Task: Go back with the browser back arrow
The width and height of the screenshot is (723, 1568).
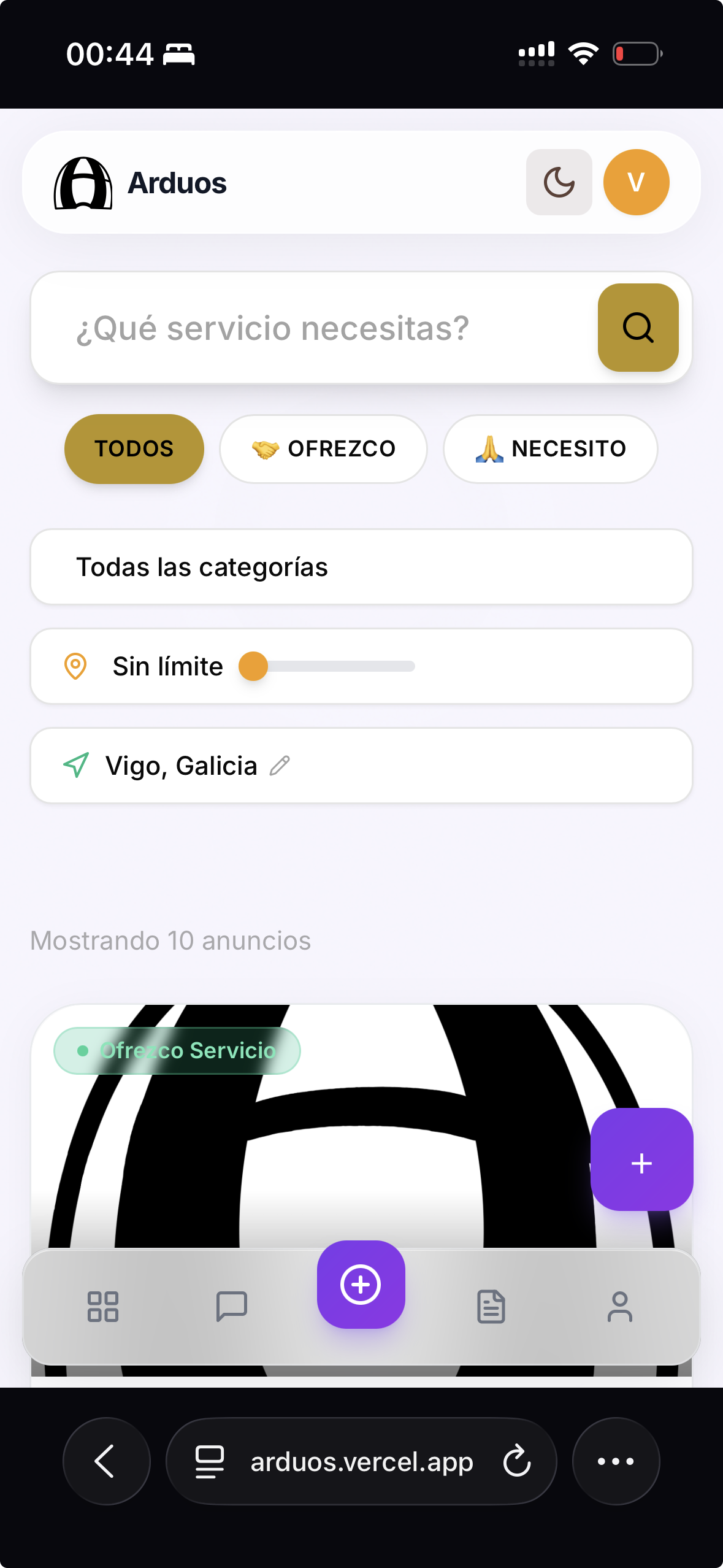Action: click(105, 1461)
